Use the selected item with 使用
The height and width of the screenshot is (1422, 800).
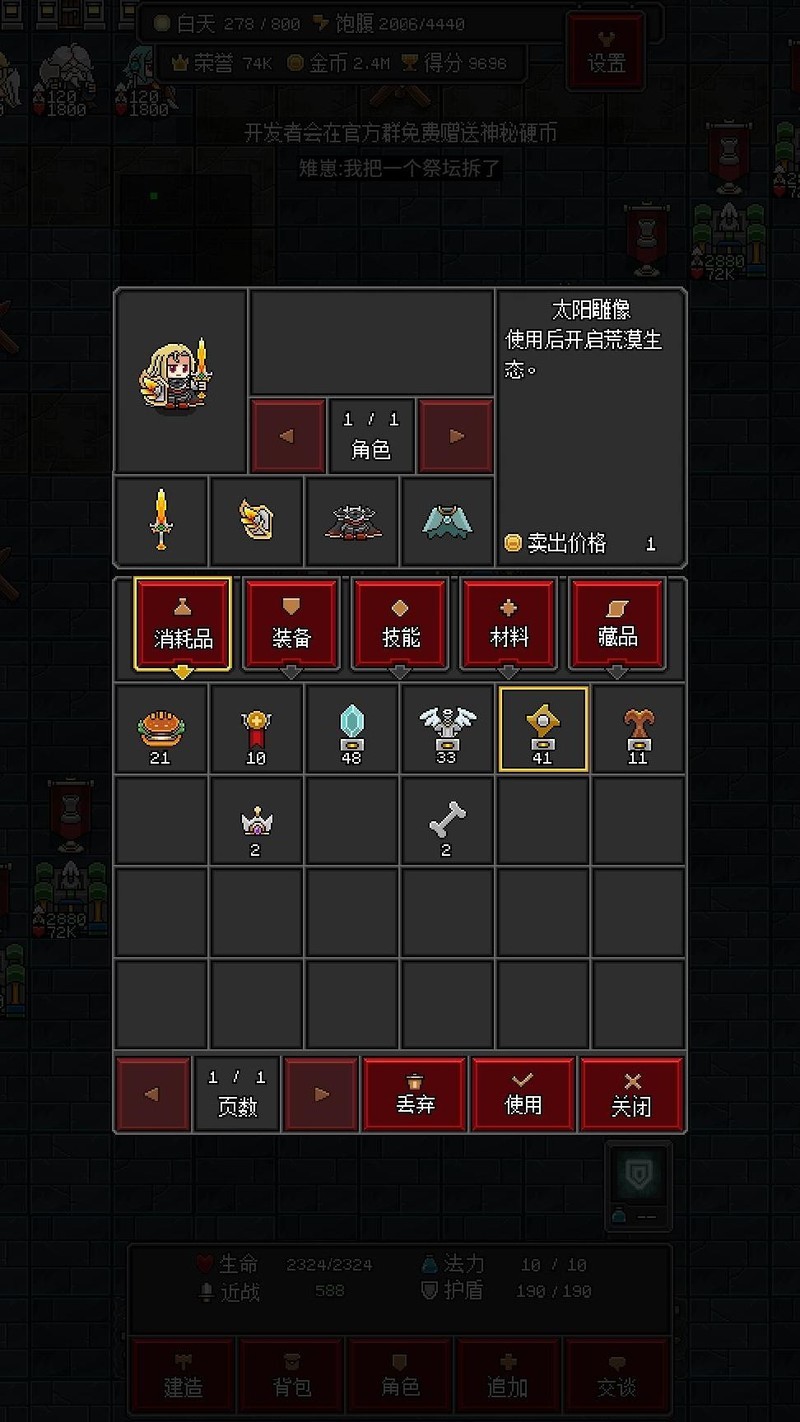(x=523, y=1094)
